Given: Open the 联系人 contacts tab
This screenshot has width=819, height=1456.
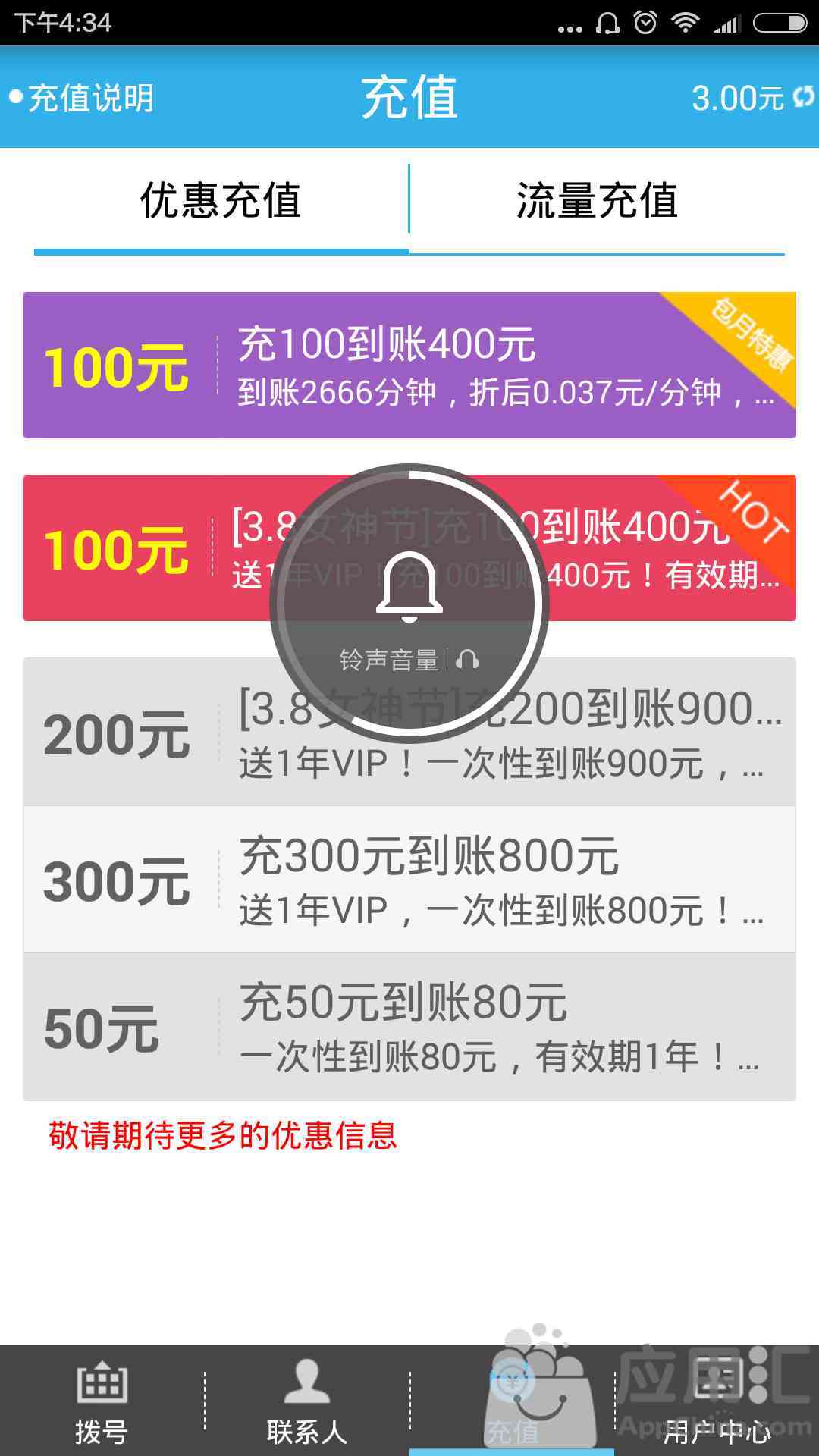Looking at the screenshot, I should pyautogui.click(x=307, y=1401).
